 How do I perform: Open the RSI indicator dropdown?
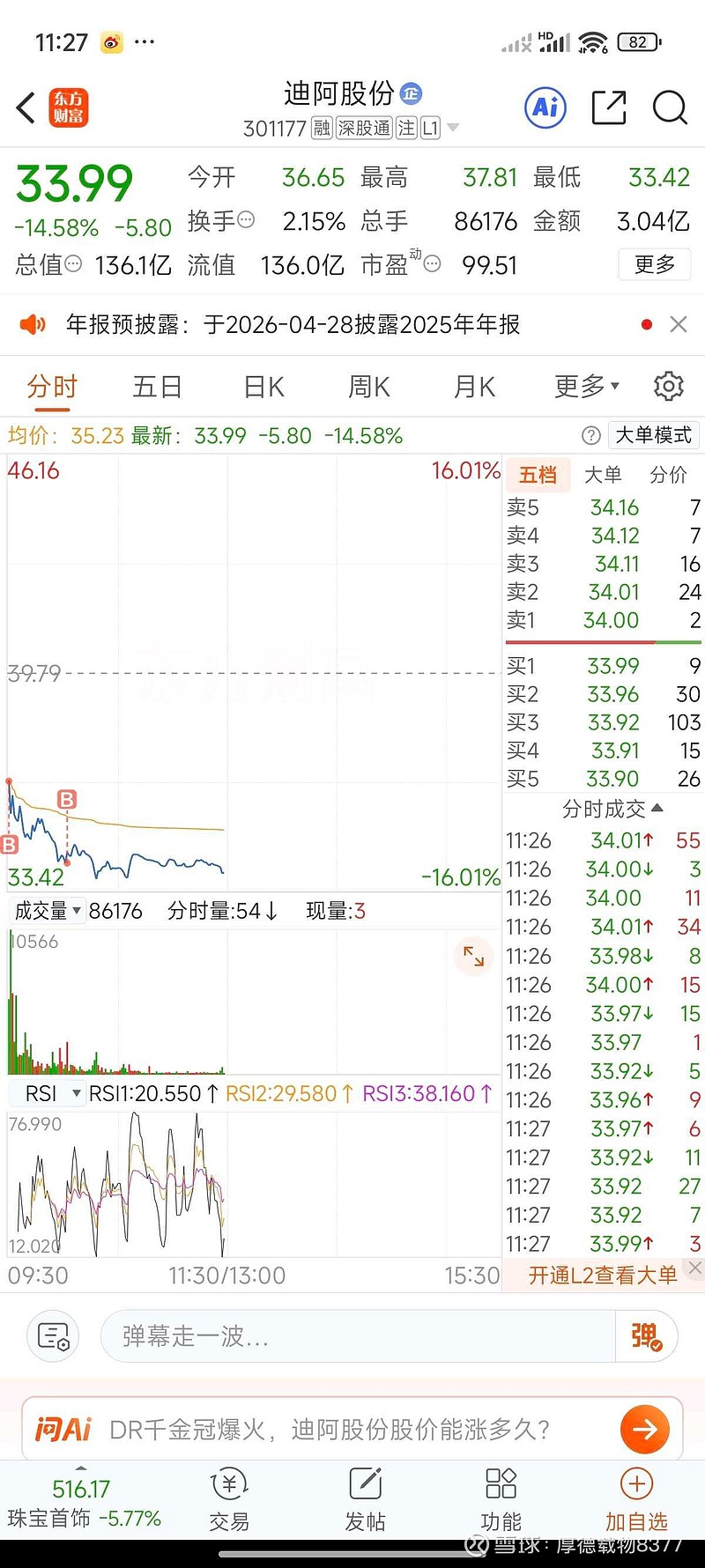click(x=47, y=1093)
